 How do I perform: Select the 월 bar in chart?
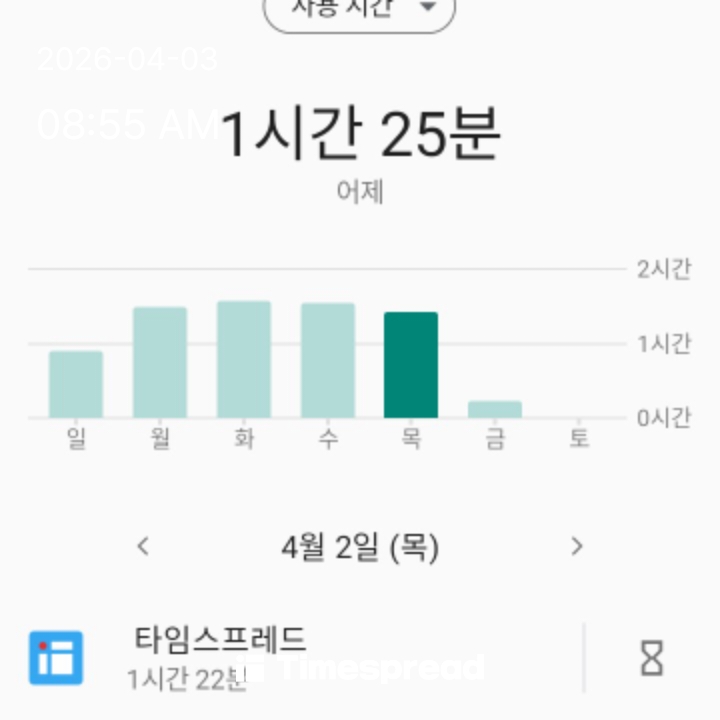click(x=160, y=362)
